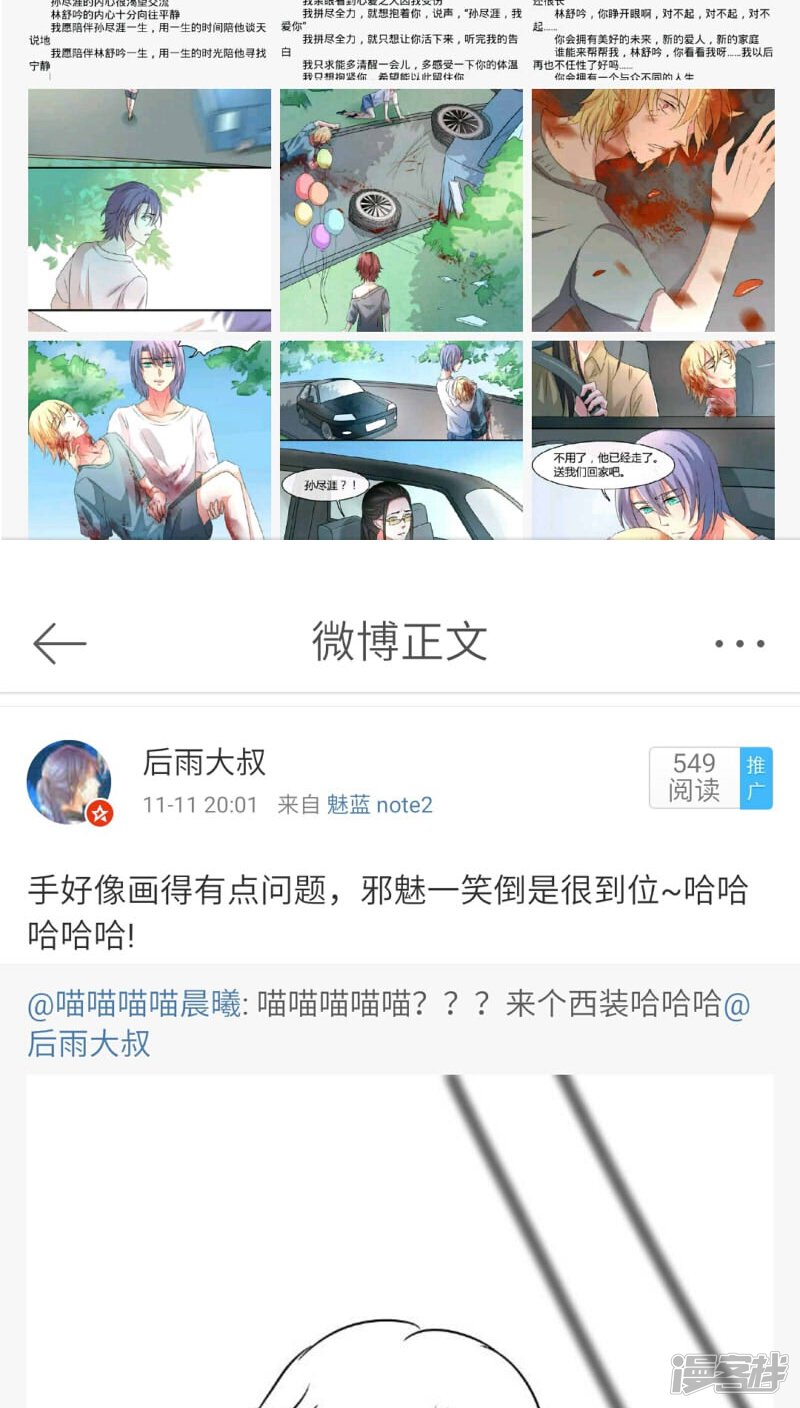Go back from the 微博正文 page

(60, 643)
